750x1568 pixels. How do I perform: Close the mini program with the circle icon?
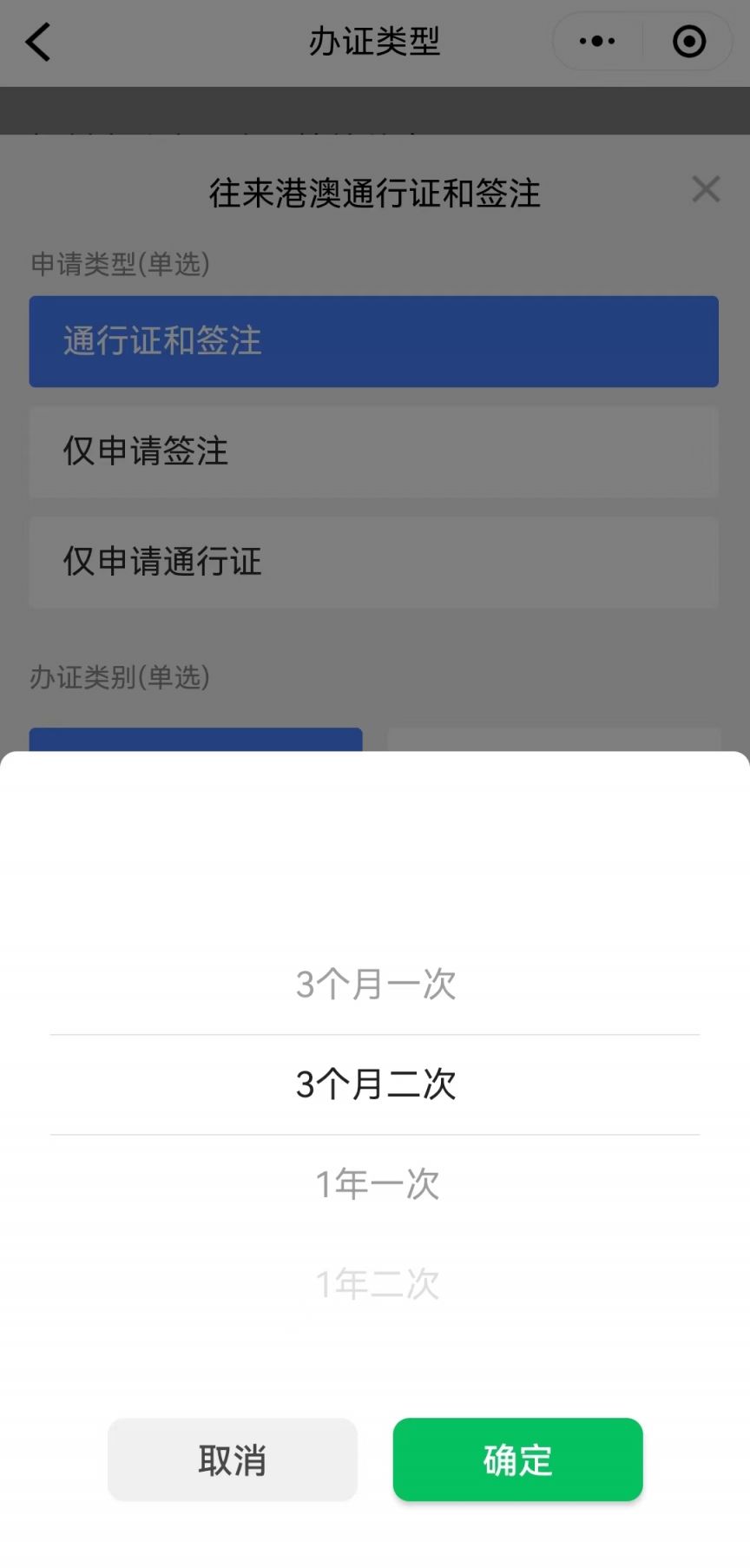tap(689, 41)
